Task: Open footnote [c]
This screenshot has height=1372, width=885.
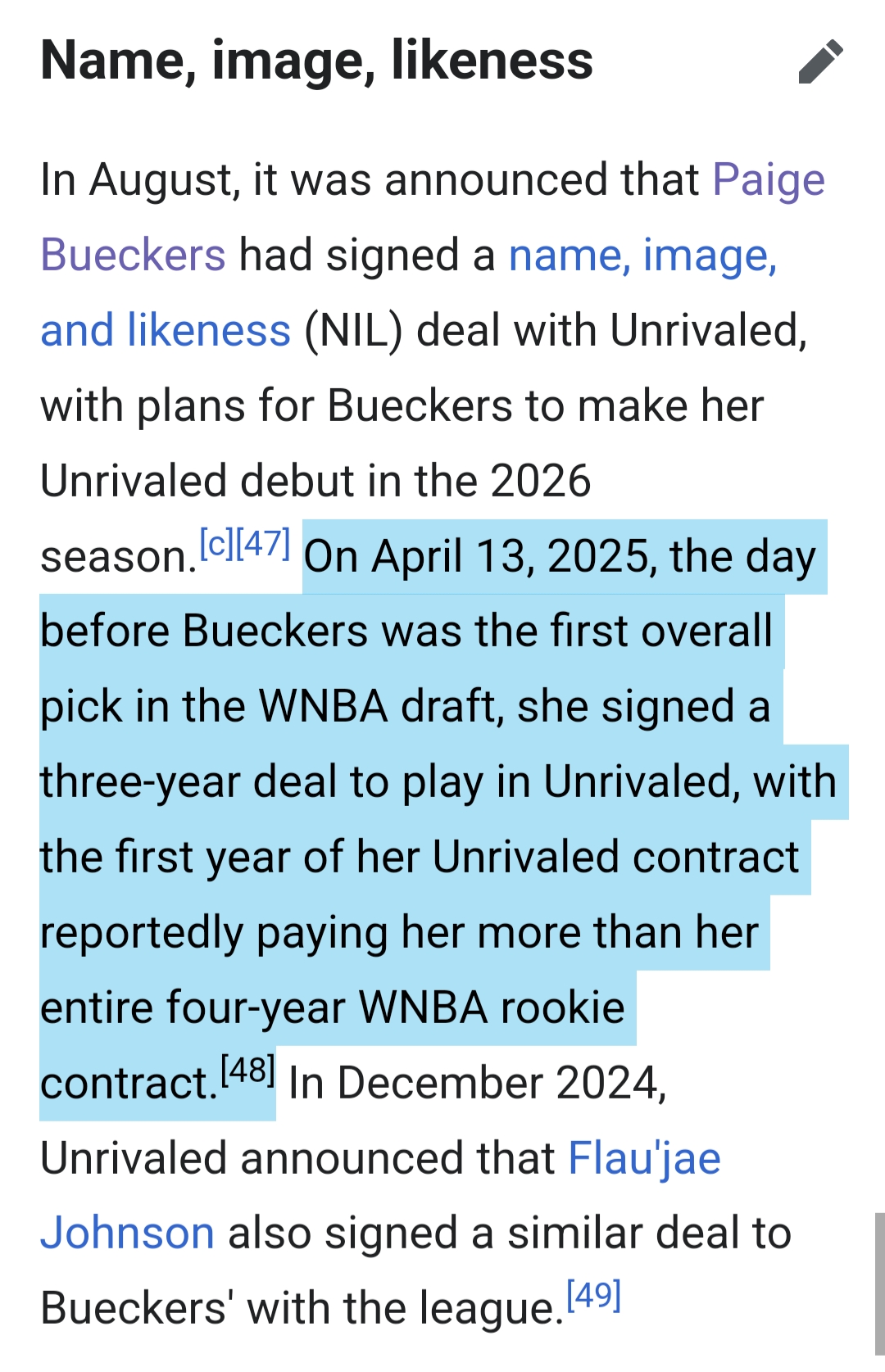Action: click(216, 543)
